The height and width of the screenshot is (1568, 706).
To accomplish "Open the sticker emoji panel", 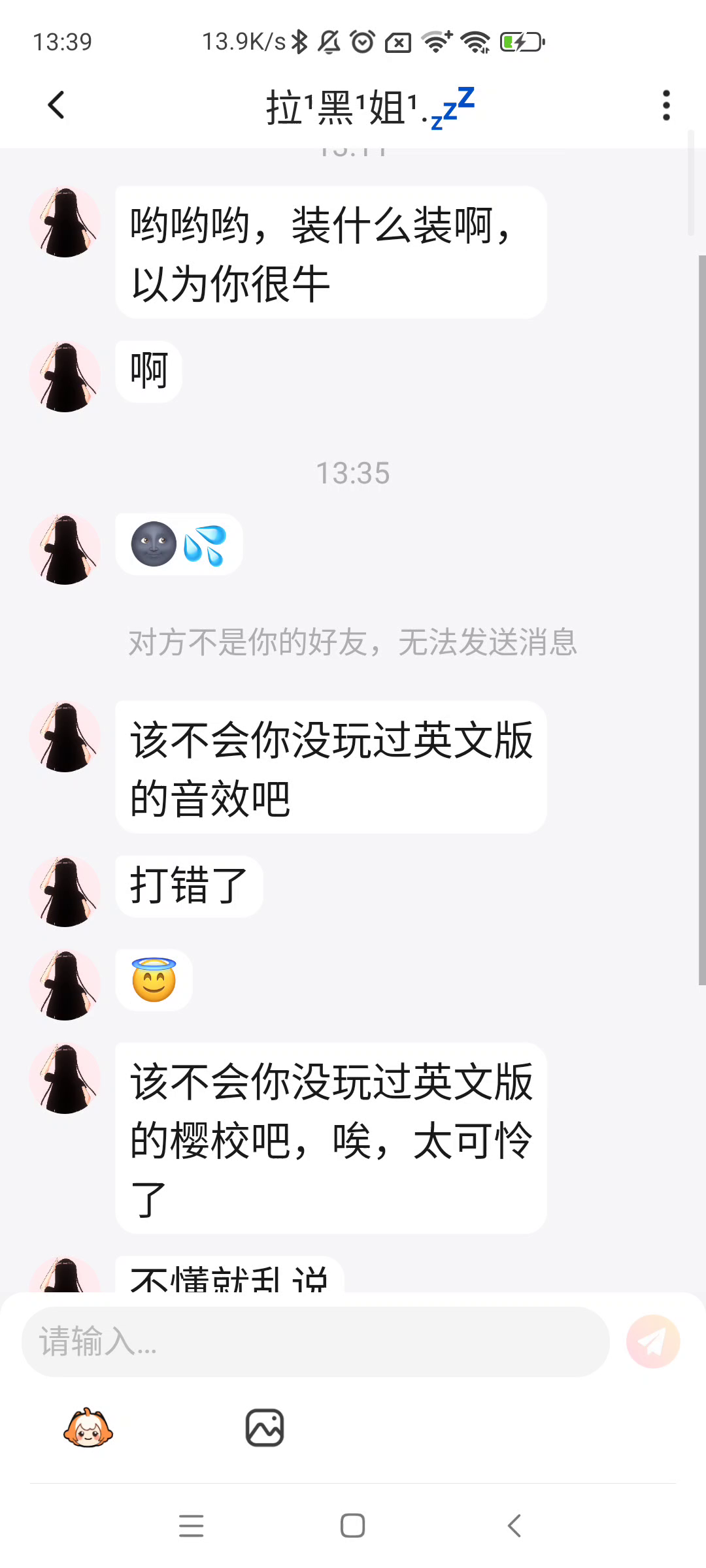I will tap(88, 1428).
